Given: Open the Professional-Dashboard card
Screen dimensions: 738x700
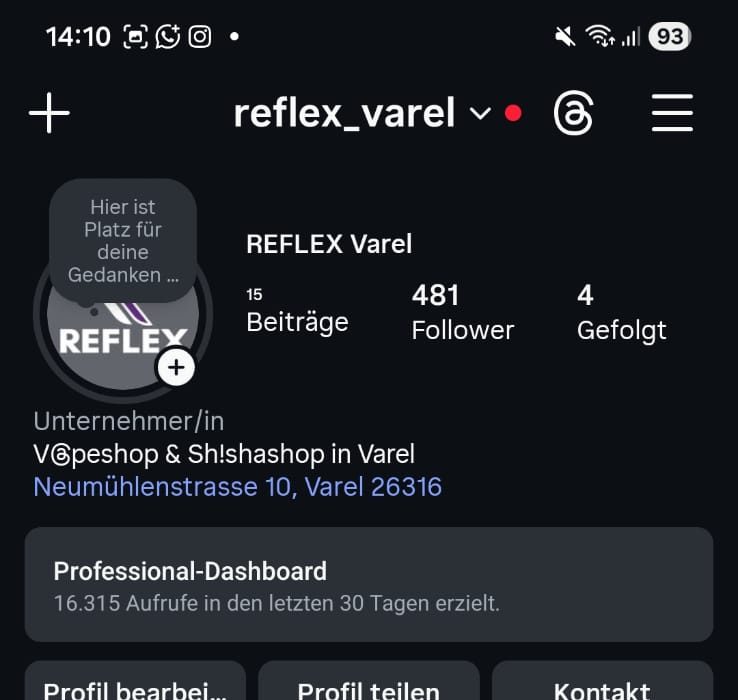Looking at the screenshot, I should pyautogui.click(x=368, y=584).
